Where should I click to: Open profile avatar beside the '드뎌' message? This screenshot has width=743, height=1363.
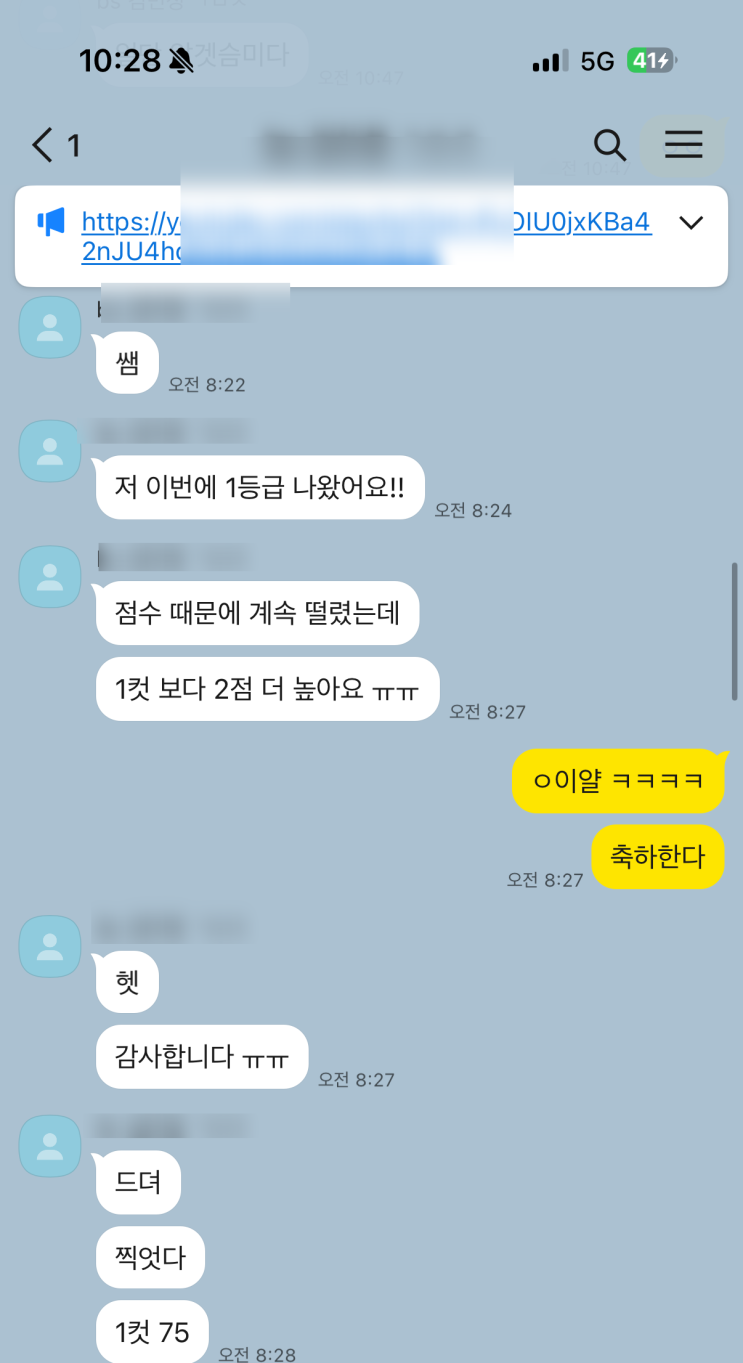pos(50,1146)
